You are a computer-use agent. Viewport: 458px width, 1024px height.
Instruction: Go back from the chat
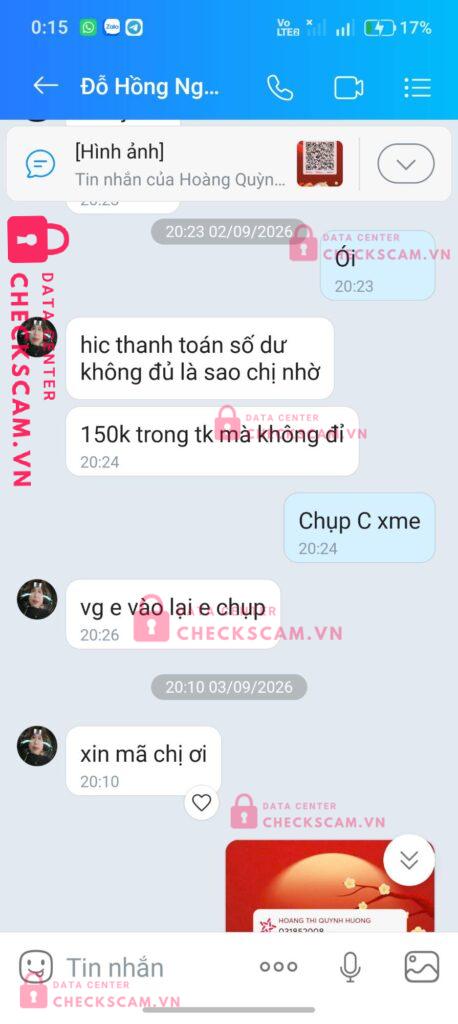[x=45, y=86]
